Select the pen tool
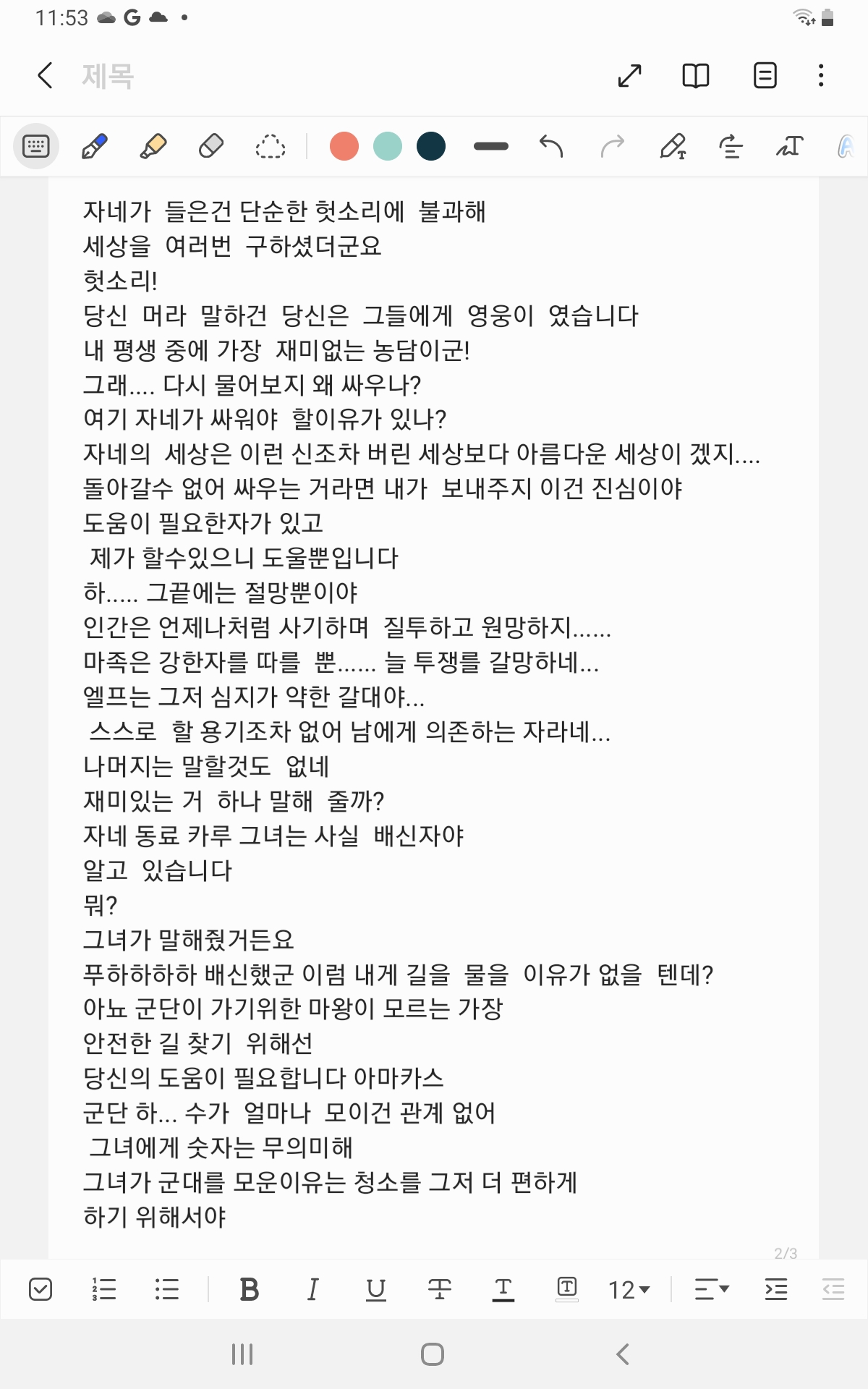The image size is (868, 1389). click(95, 146)
